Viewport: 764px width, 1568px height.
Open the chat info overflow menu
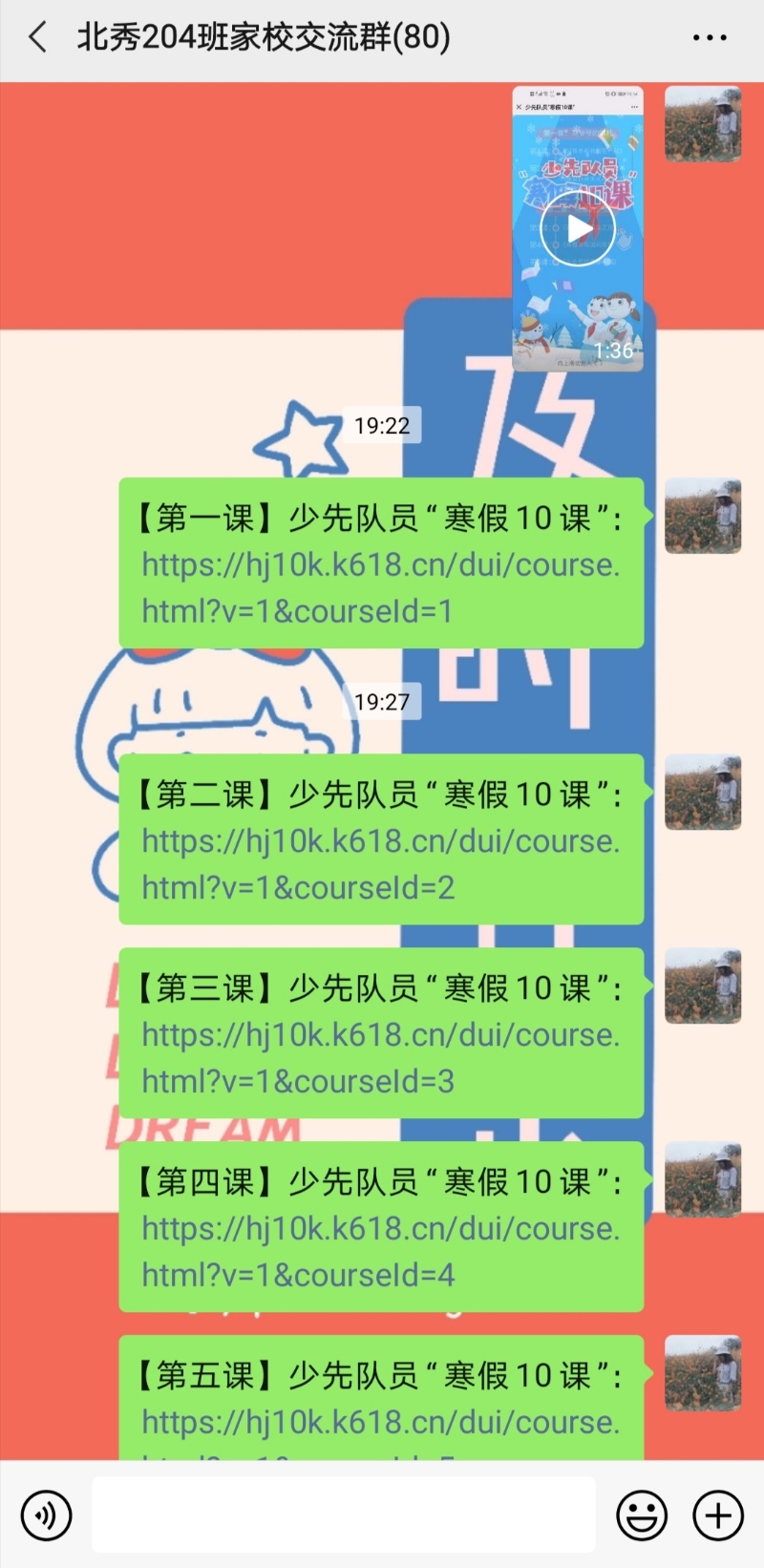tap(710, 38)
